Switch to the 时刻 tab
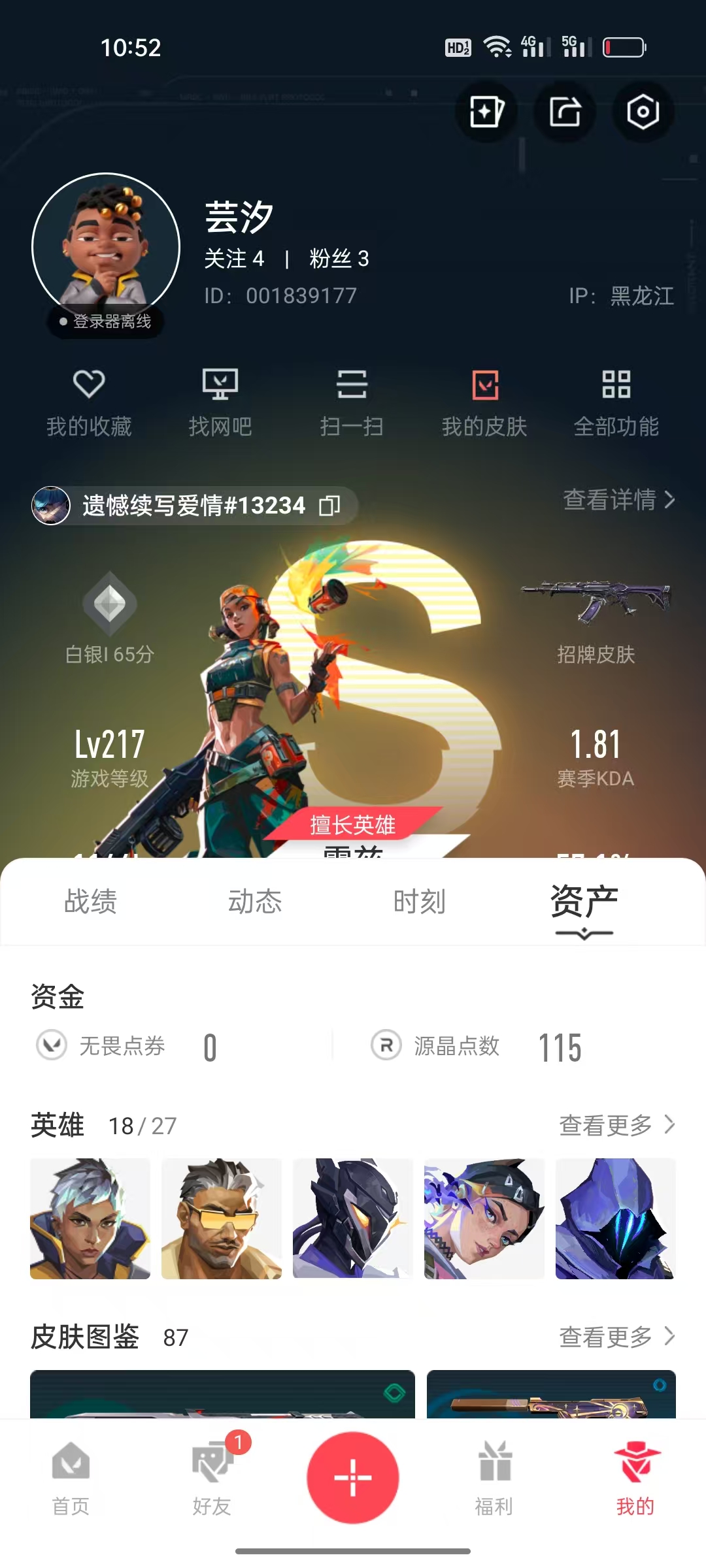The image size is (706, 1568). (x=420, y=902)
